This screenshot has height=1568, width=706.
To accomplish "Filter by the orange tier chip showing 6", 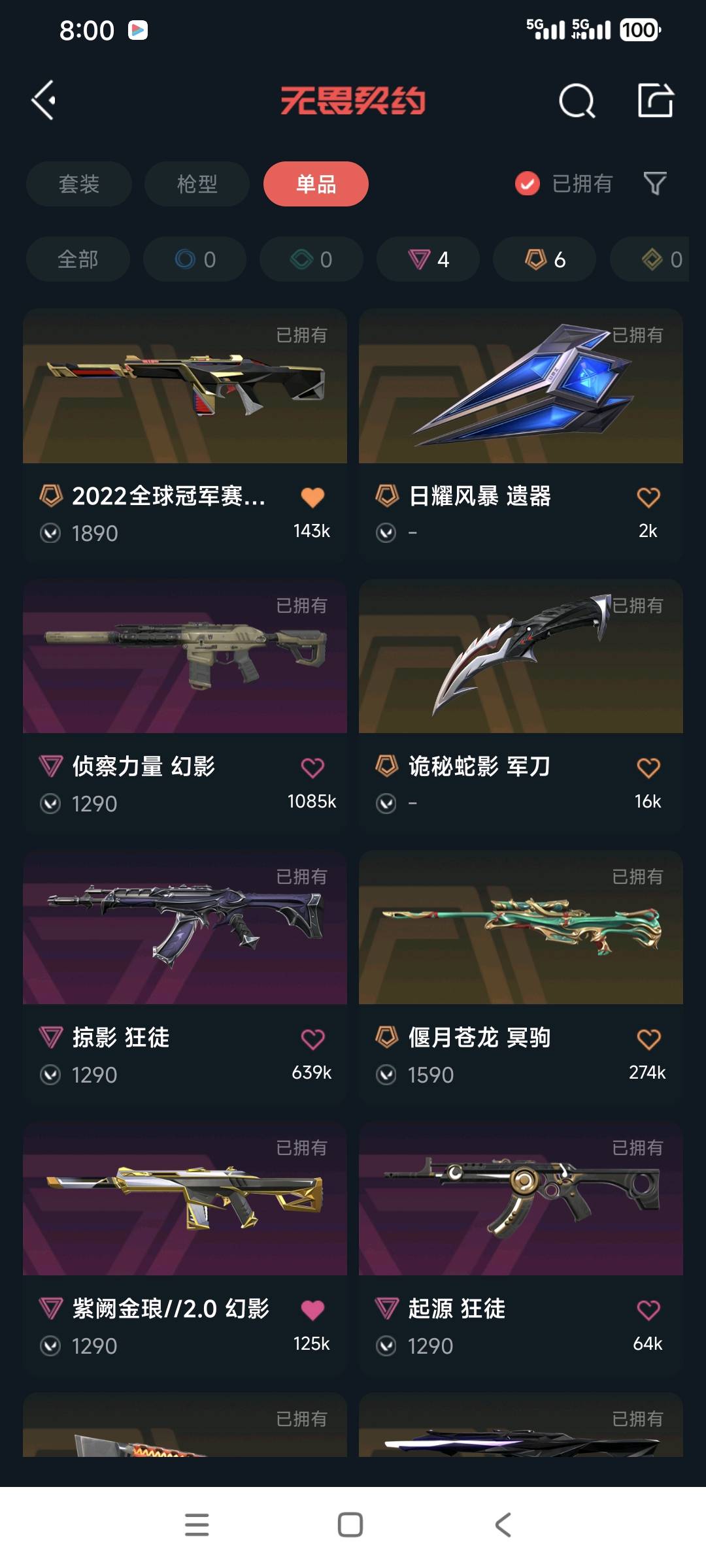I will point(545,259).
